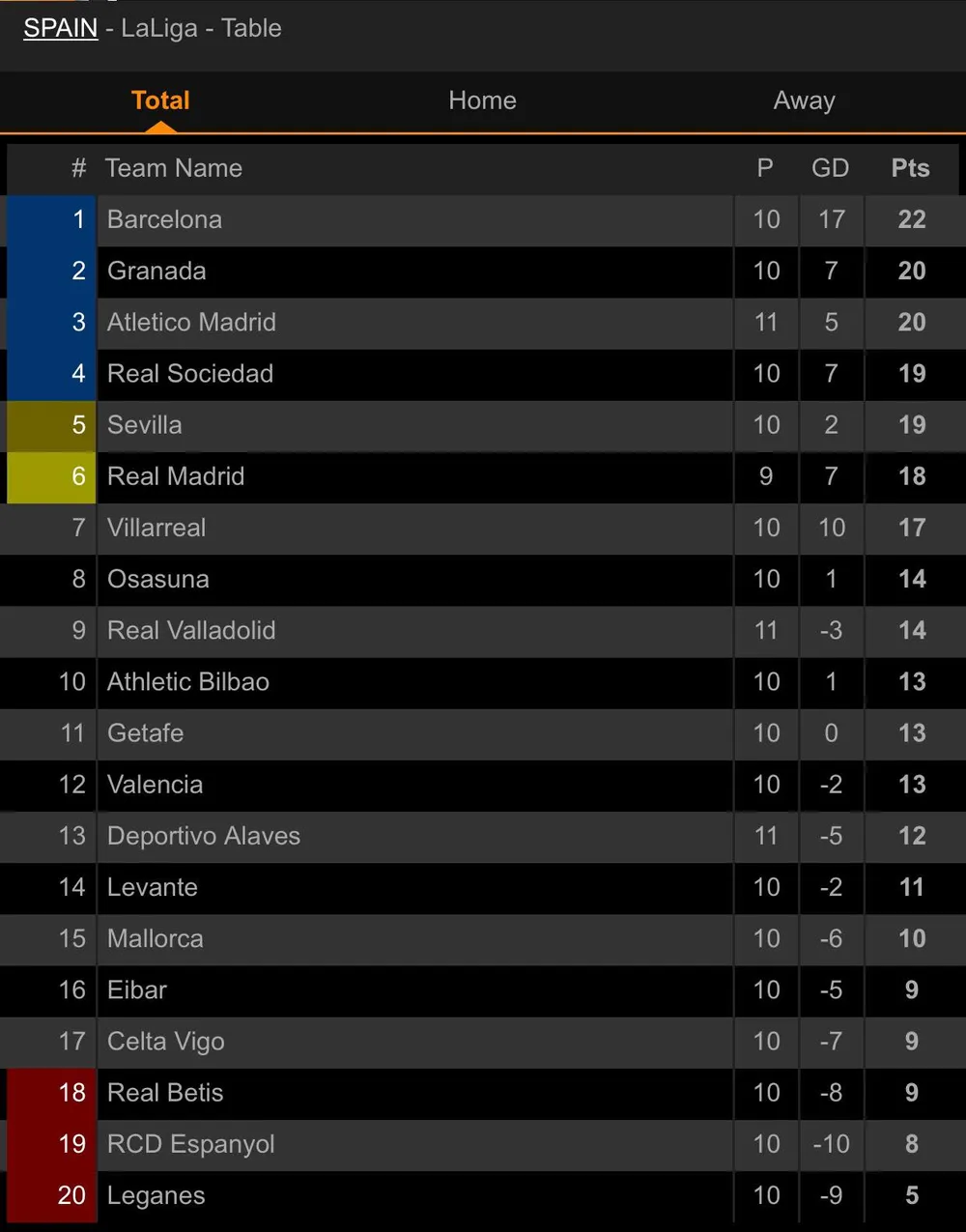Switch to the Home table tab
Image resolution: width=966 pixels, height=1232 pixels.
pos(482,100)
